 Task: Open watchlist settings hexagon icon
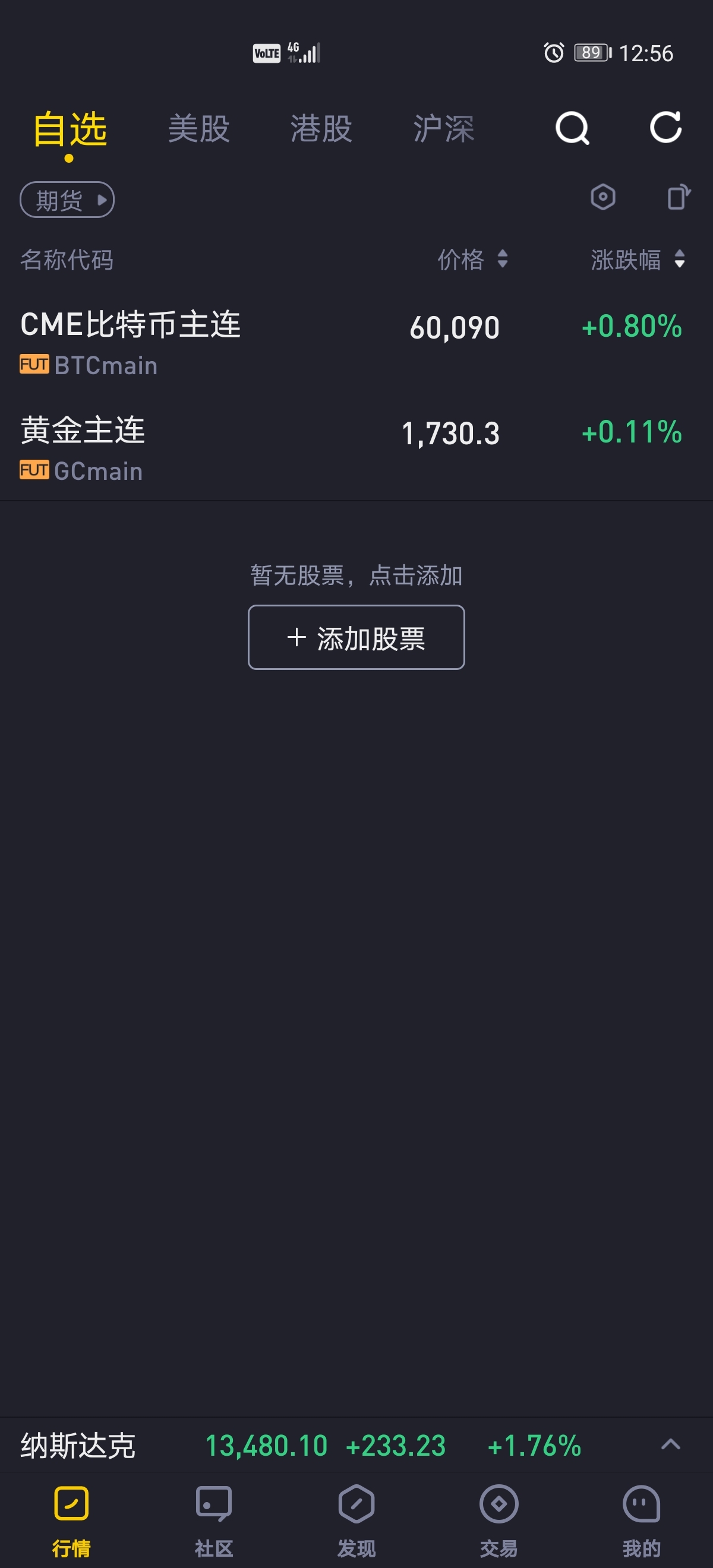point(603,197)
